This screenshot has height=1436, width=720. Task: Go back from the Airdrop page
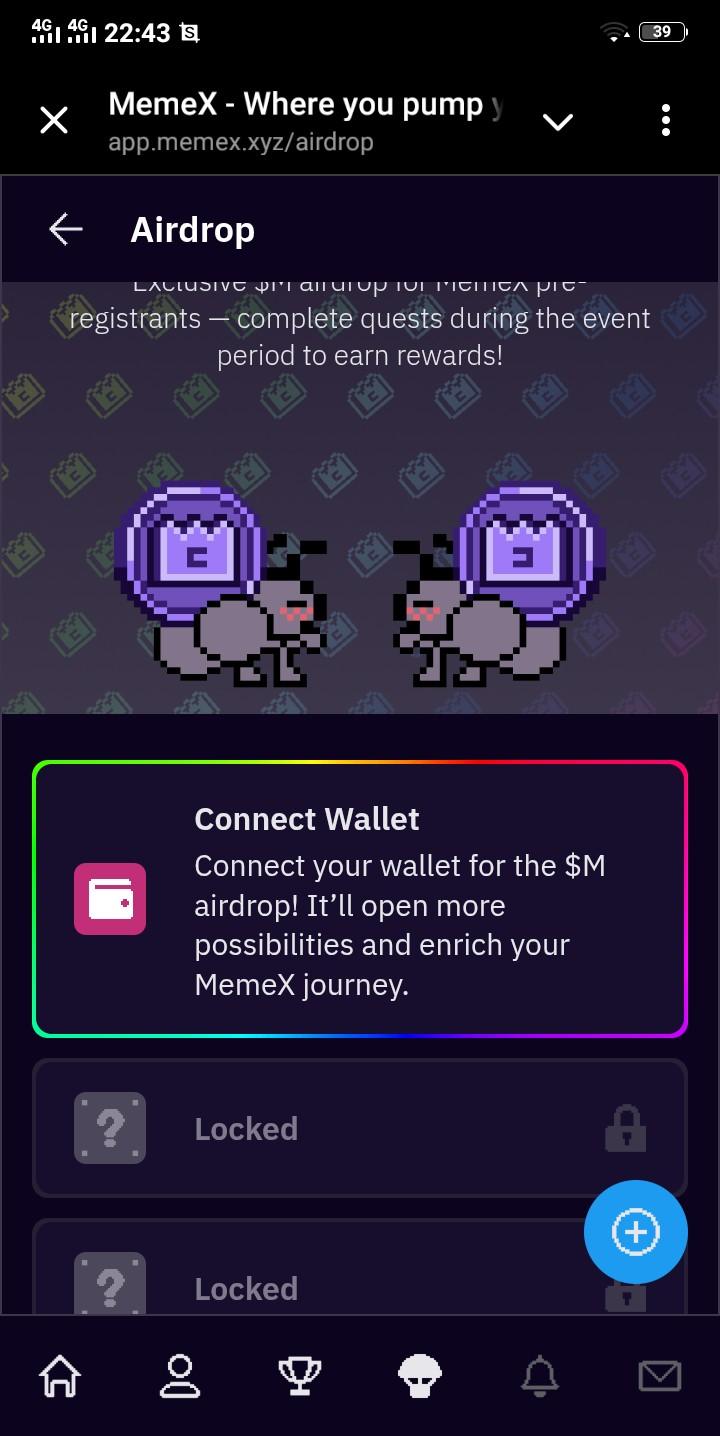click(66, 229)
